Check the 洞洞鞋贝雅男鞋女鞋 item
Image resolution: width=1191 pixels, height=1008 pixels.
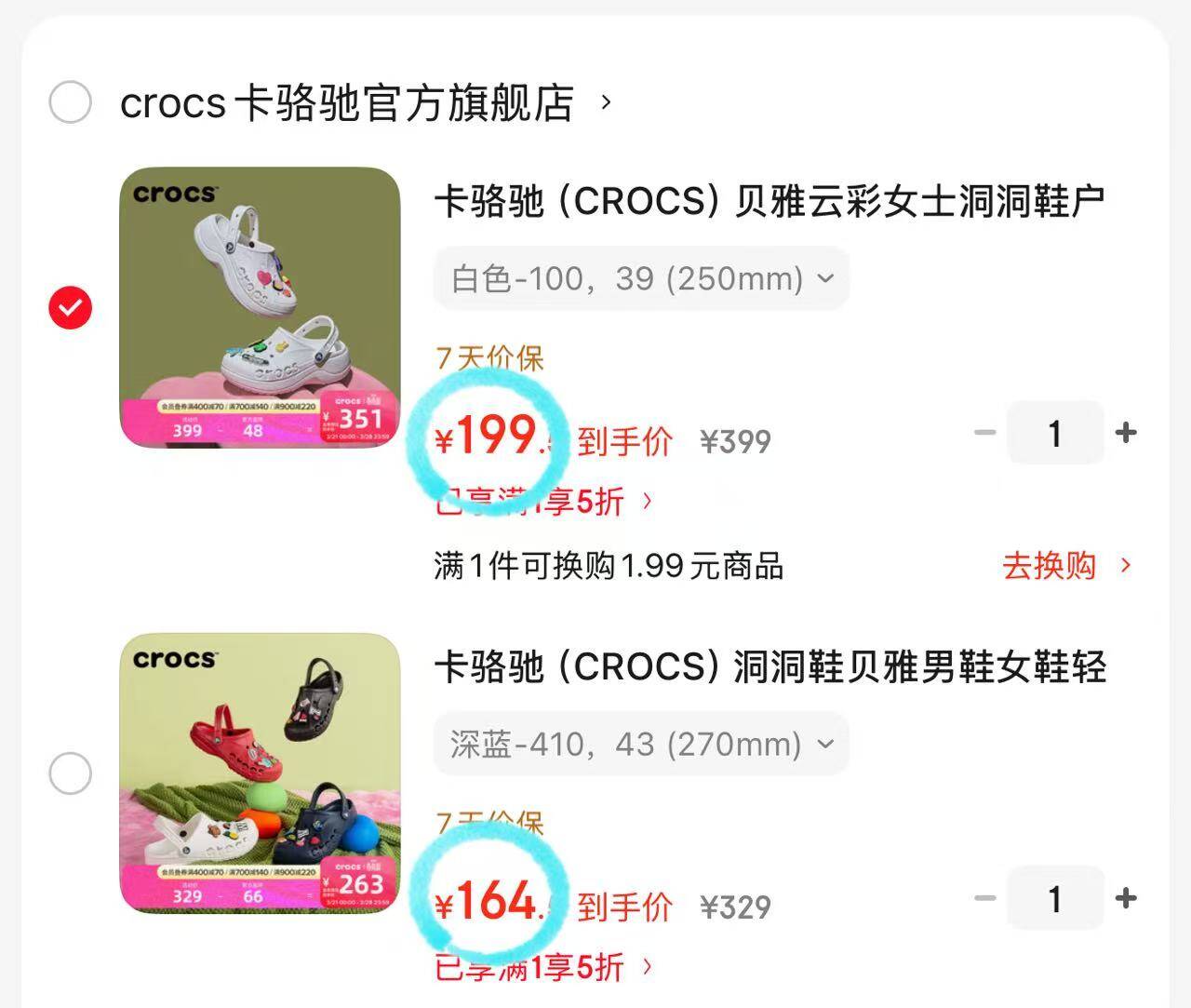pos(71,773)
